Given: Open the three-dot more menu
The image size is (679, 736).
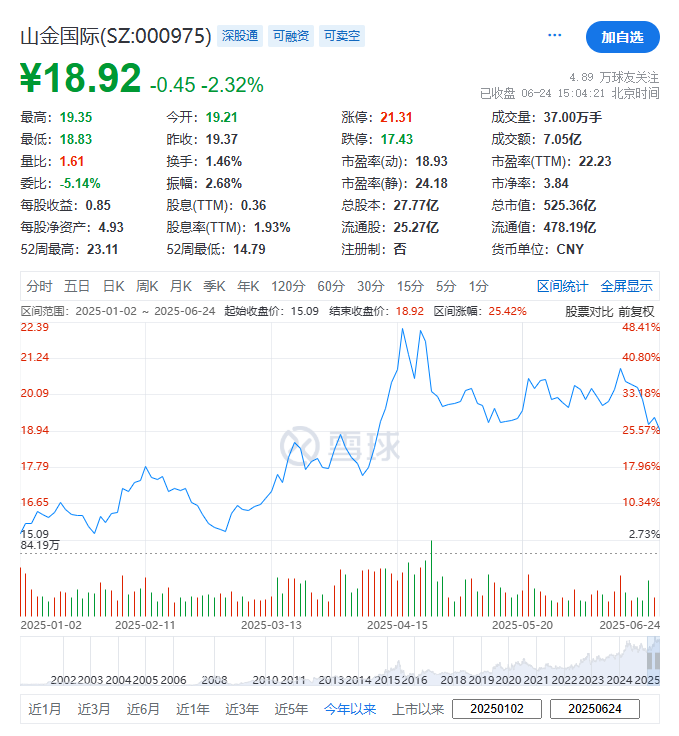Looking at the screenshot, I should pyautogui.click(x=554, y=35).
